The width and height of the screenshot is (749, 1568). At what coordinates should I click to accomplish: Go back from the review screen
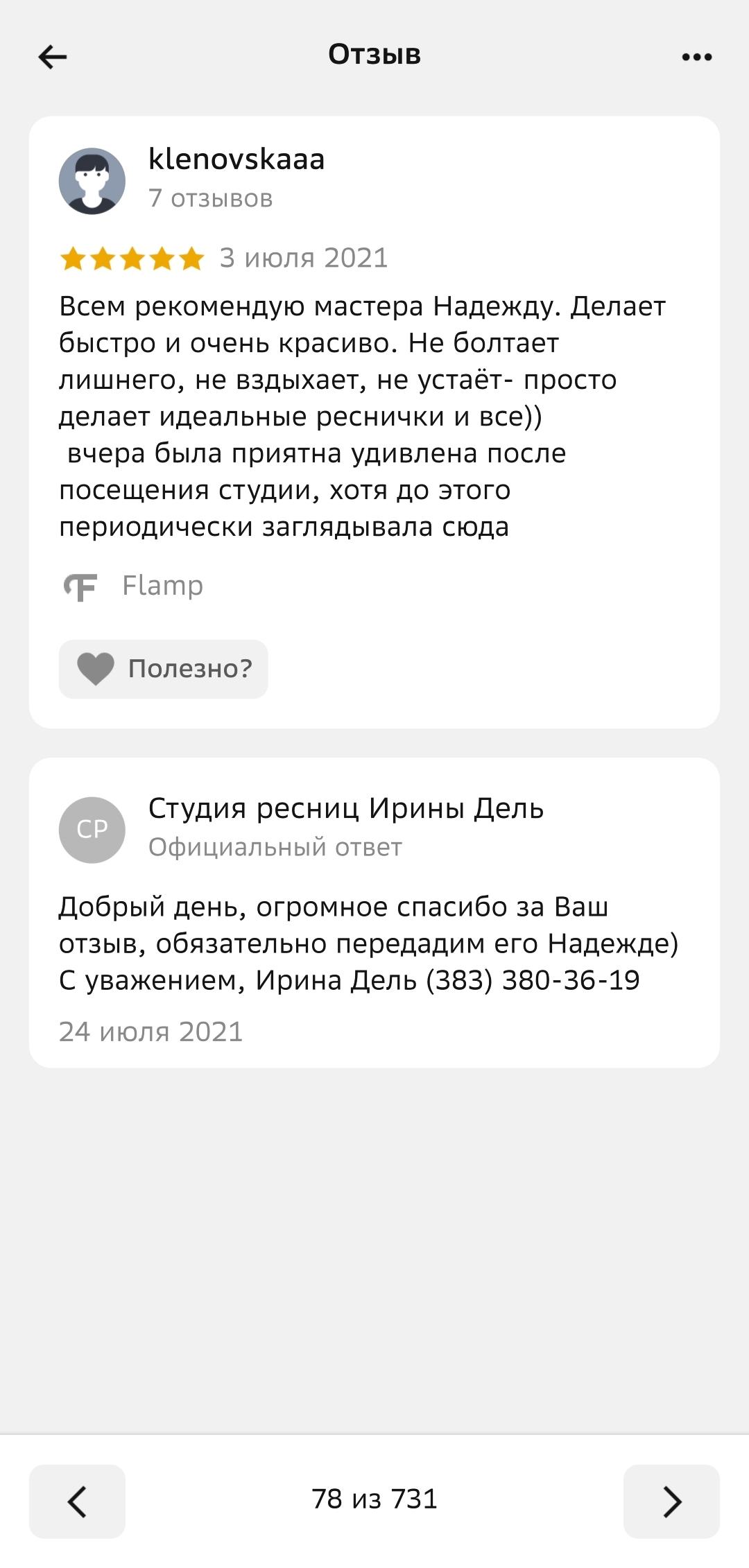pos(53,56)
